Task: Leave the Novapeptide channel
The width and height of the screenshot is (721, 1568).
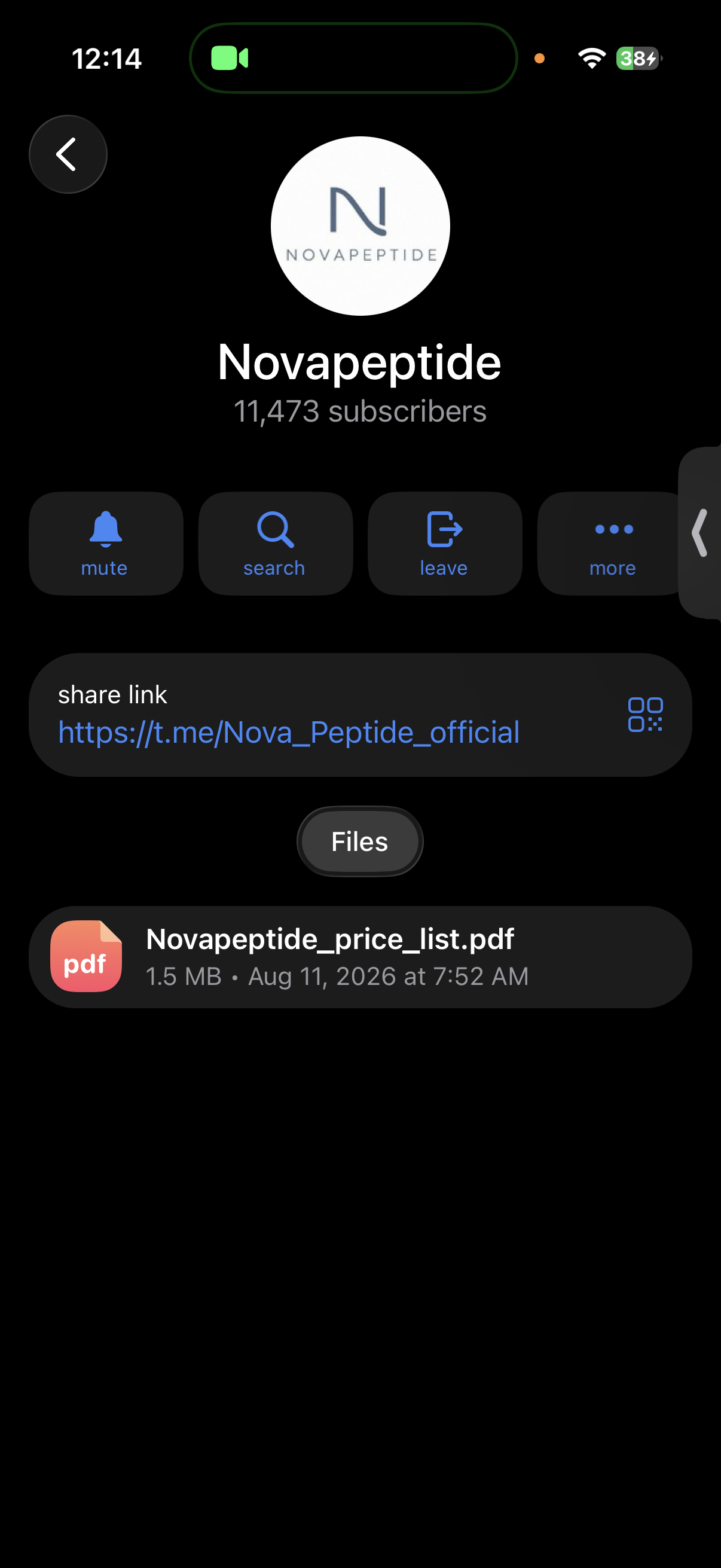Action: 445,543
